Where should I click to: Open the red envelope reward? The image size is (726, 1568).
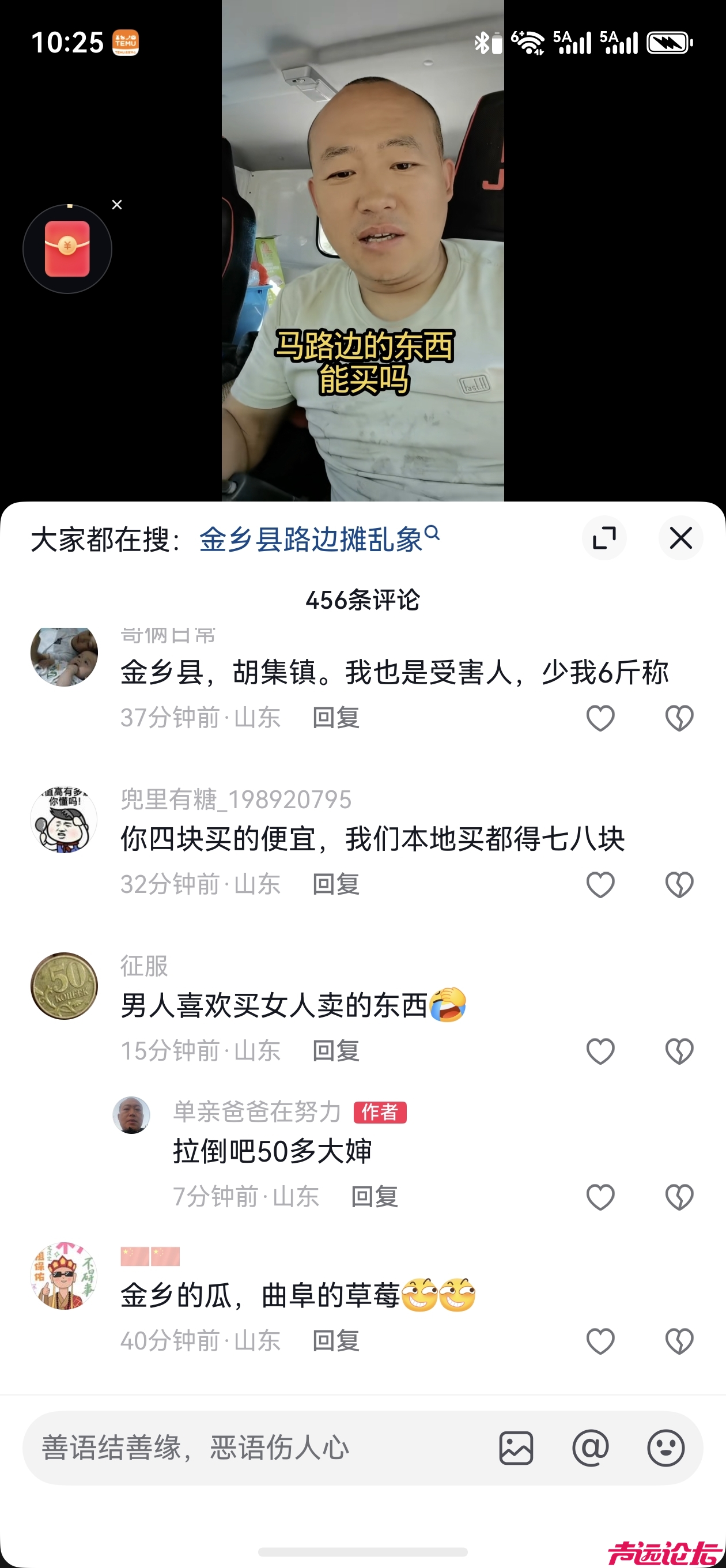(67, 249)
